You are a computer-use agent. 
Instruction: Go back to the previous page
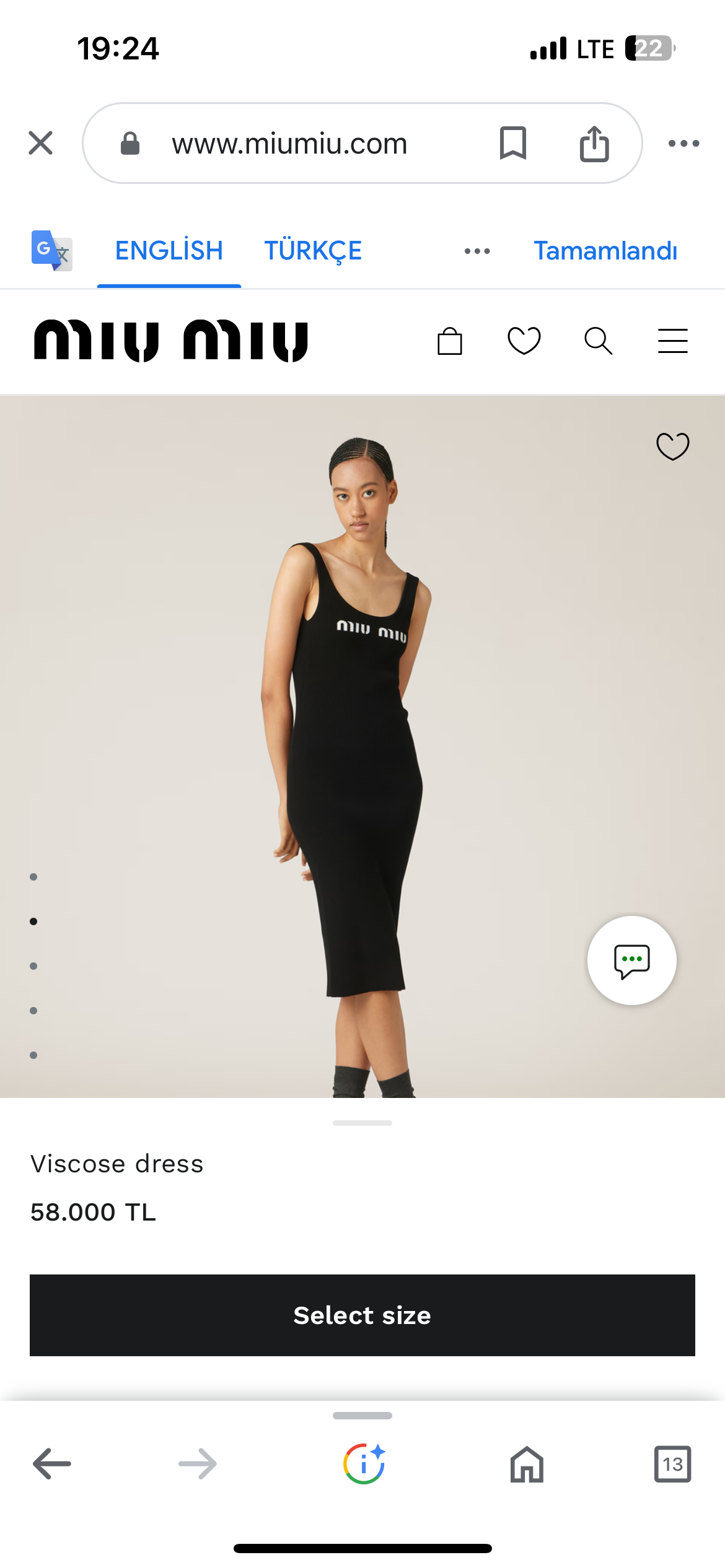[x=52, y=1464]
